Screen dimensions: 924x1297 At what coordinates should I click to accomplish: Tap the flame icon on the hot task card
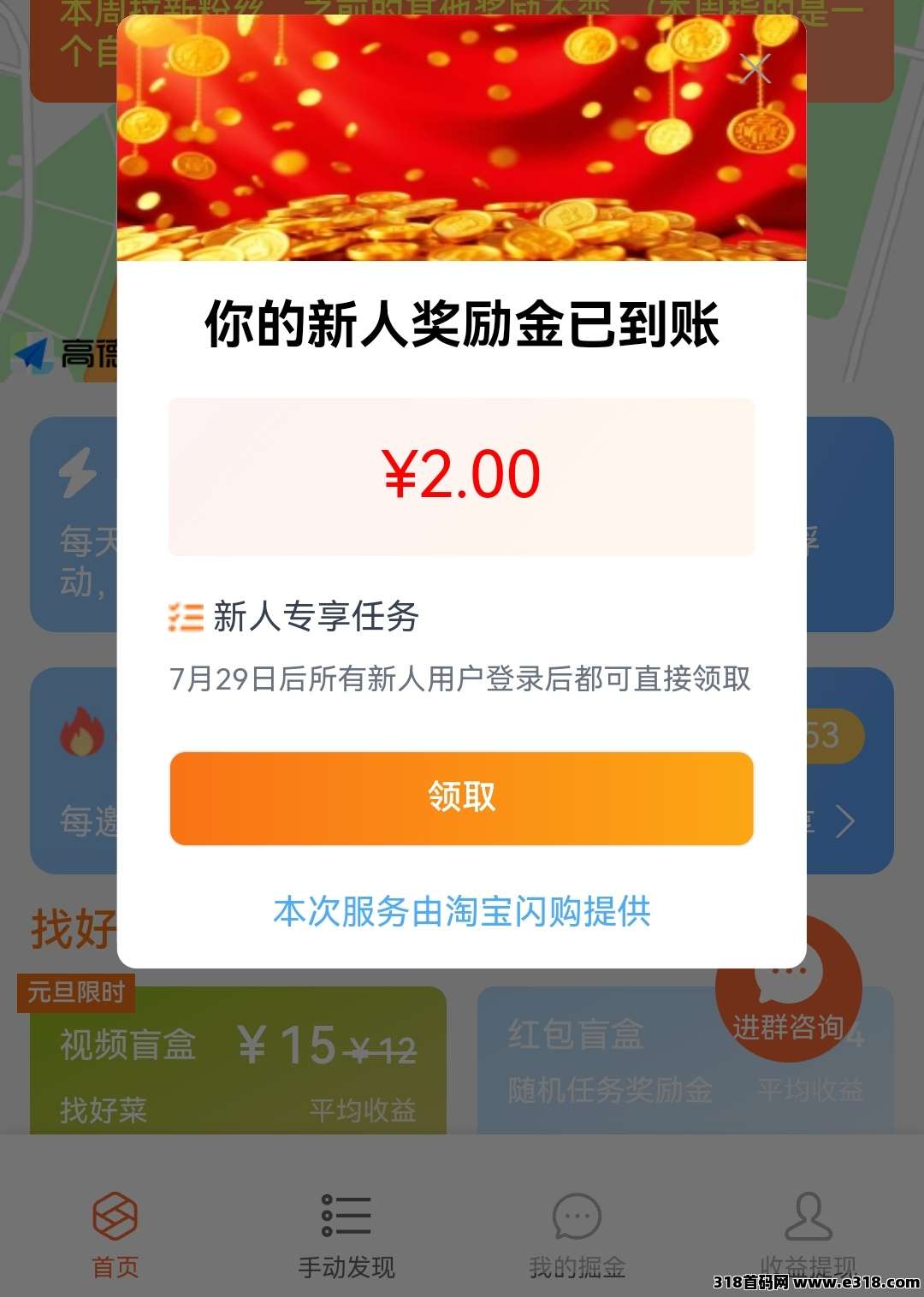(80, 733)
